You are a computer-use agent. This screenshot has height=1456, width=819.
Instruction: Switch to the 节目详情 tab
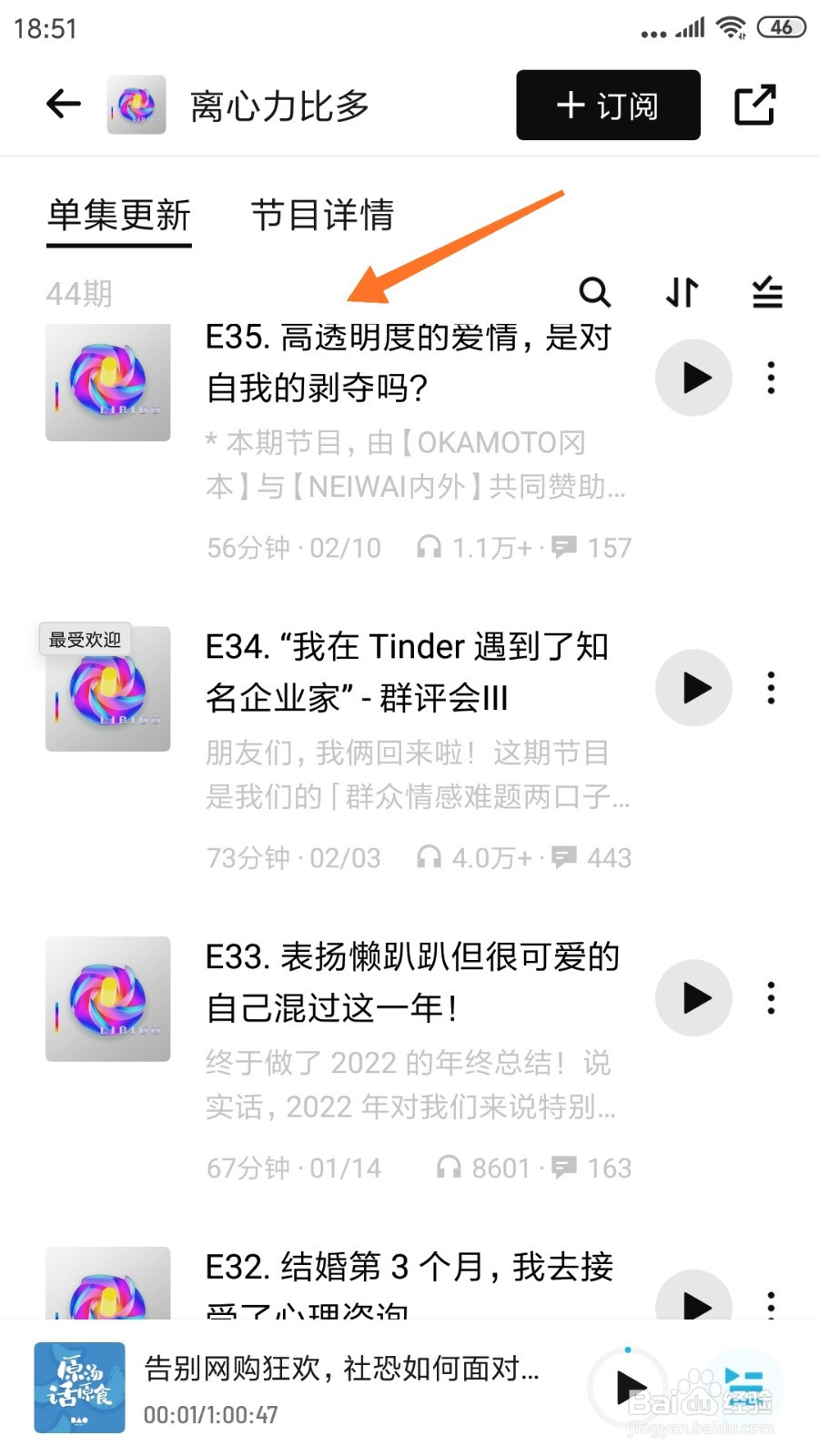(x=322, y=217)
